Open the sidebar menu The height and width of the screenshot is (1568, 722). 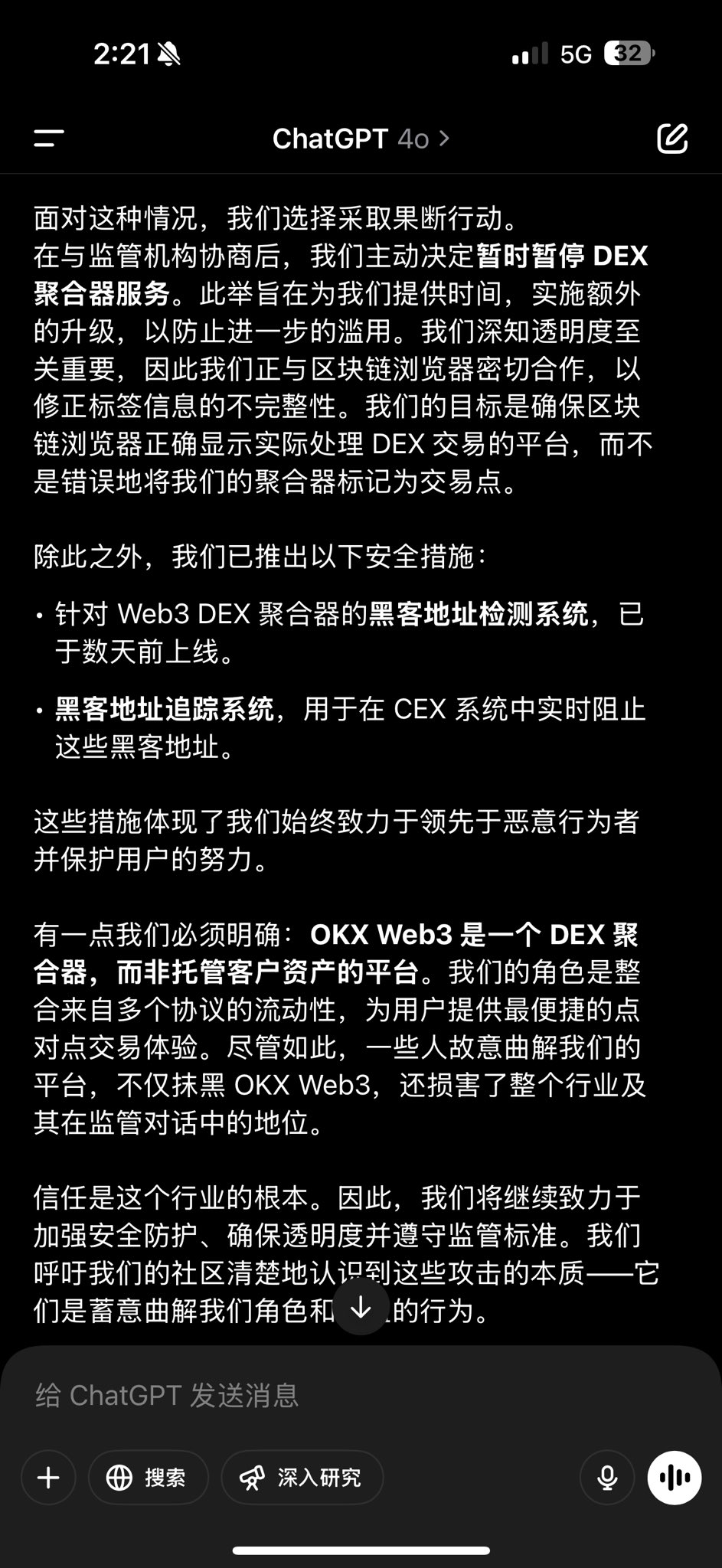(x=49, y=139)
